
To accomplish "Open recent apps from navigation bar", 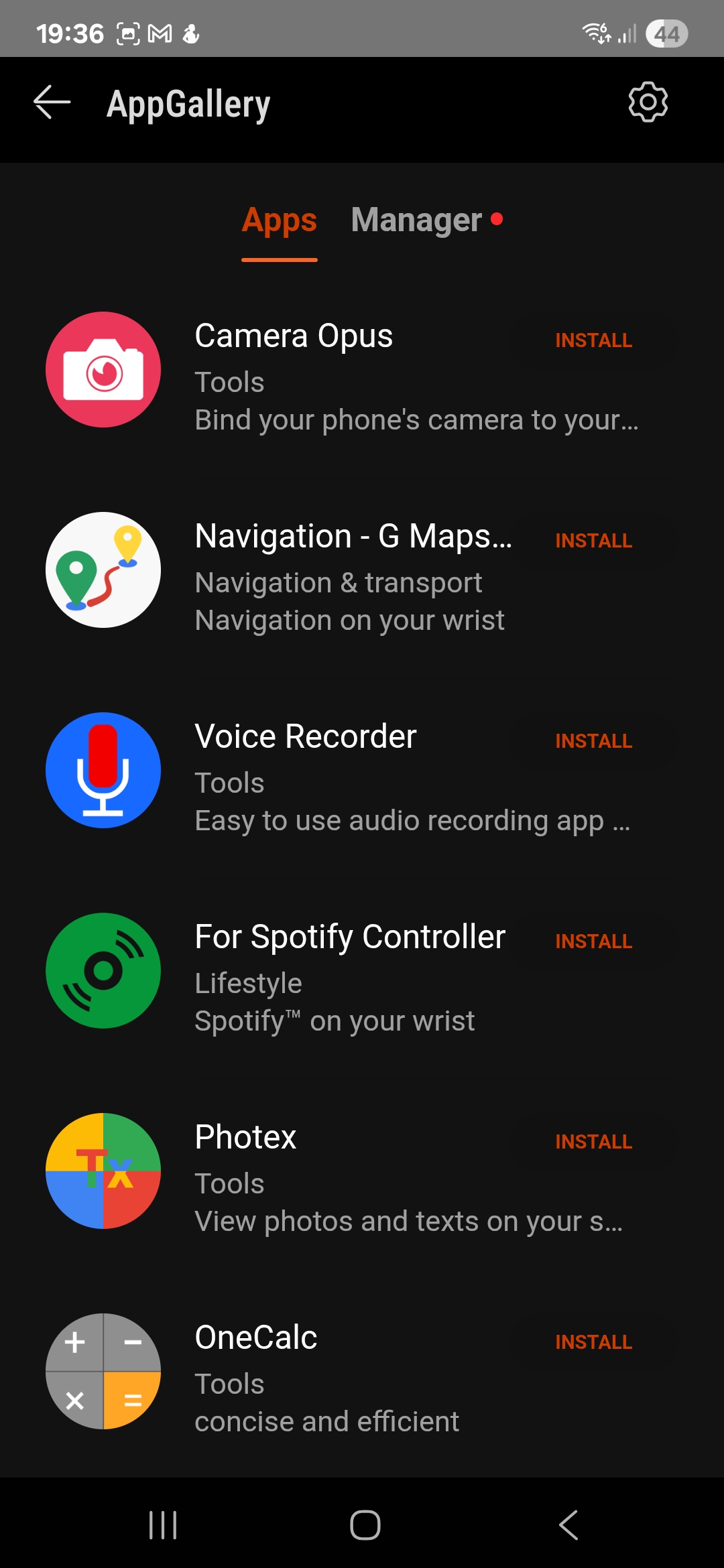I will [163, 1525].
